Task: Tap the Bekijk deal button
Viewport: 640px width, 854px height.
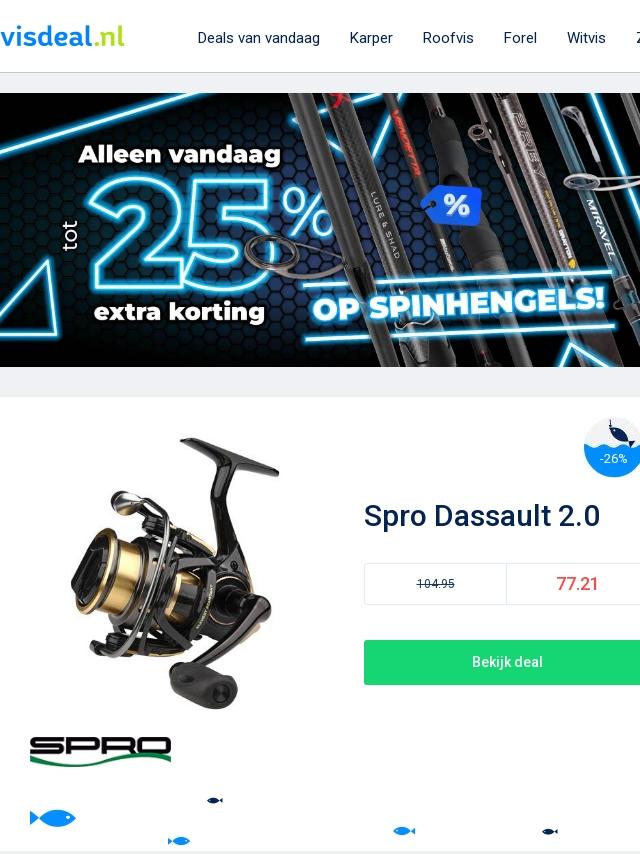Action: tap(506, 662)
